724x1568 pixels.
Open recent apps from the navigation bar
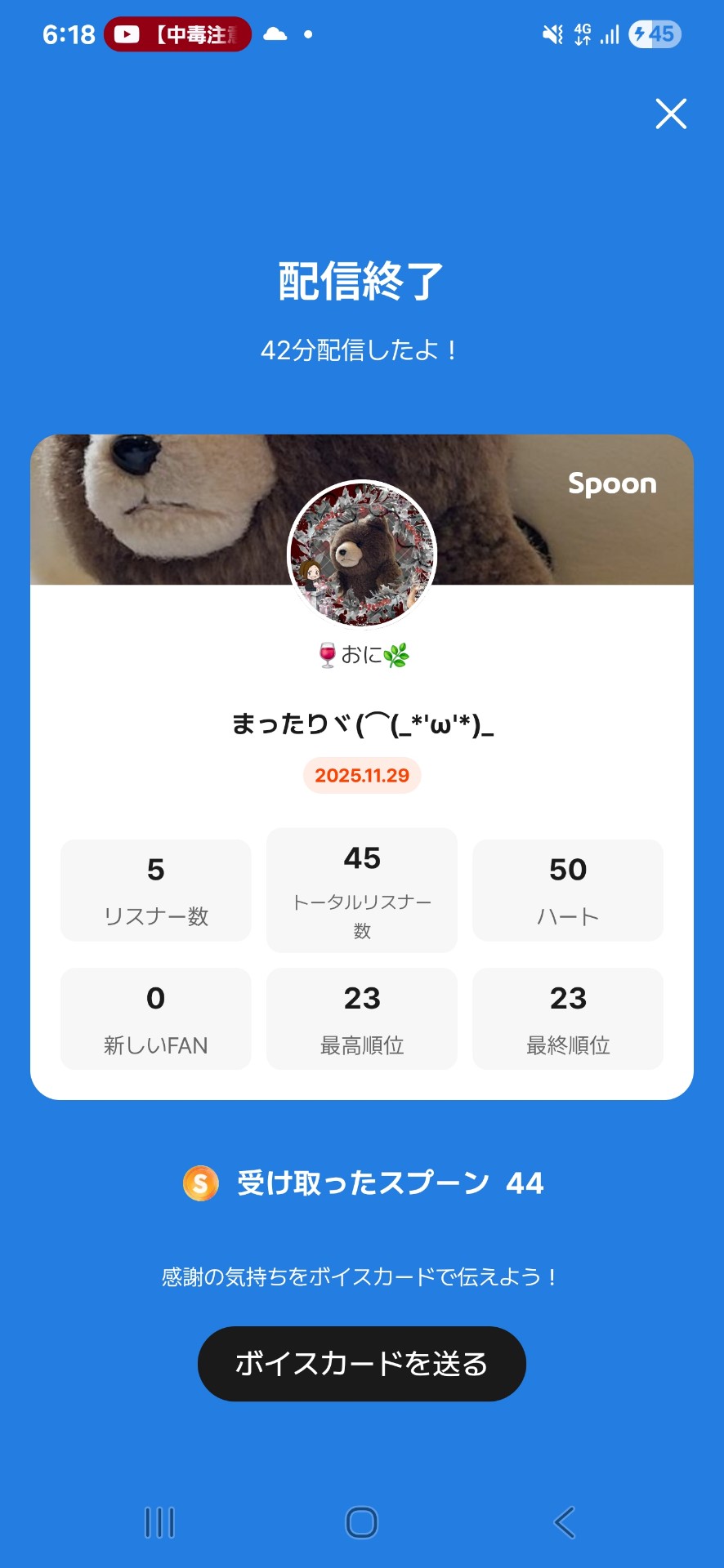[x=160, y=1522]
